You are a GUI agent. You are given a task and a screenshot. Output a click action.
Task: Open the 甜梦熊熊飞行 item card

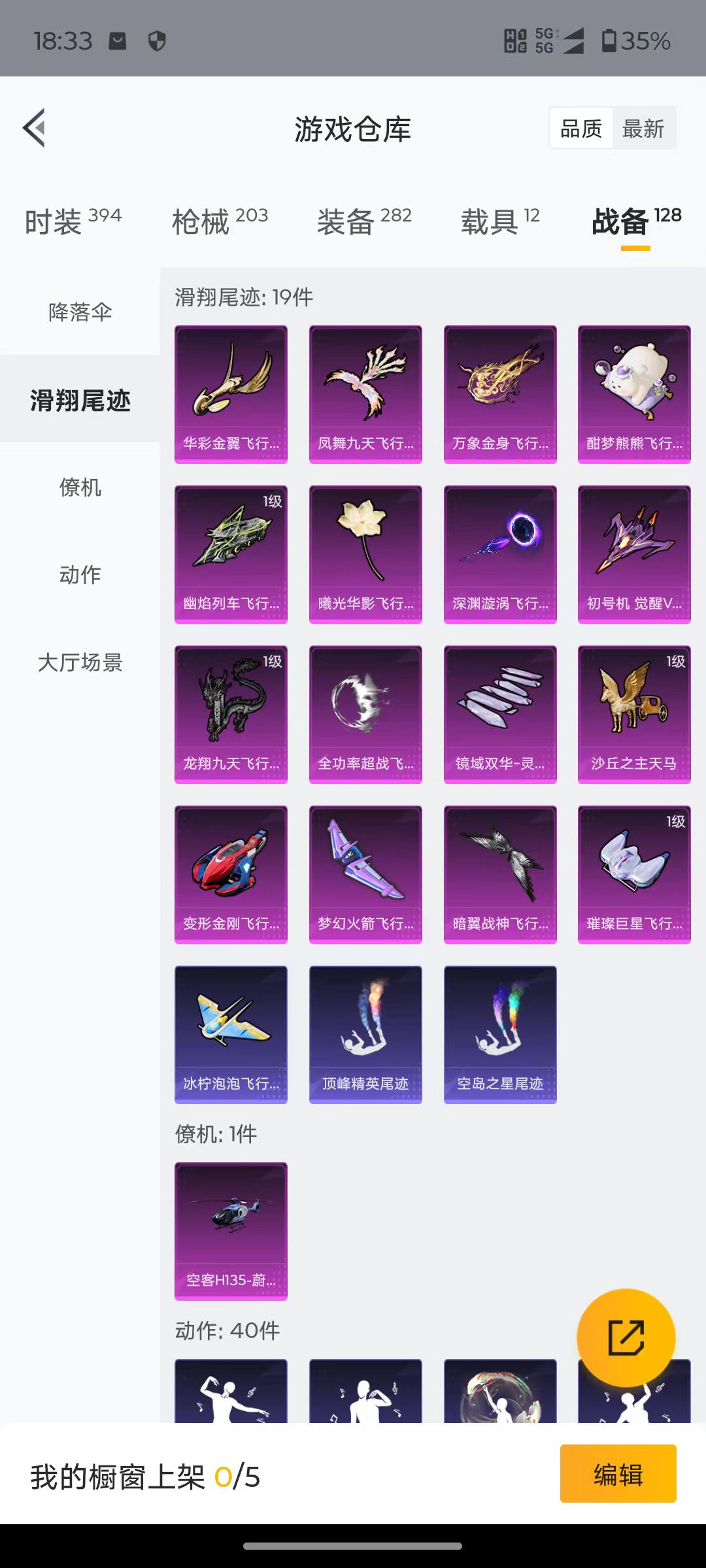(634, 395)
